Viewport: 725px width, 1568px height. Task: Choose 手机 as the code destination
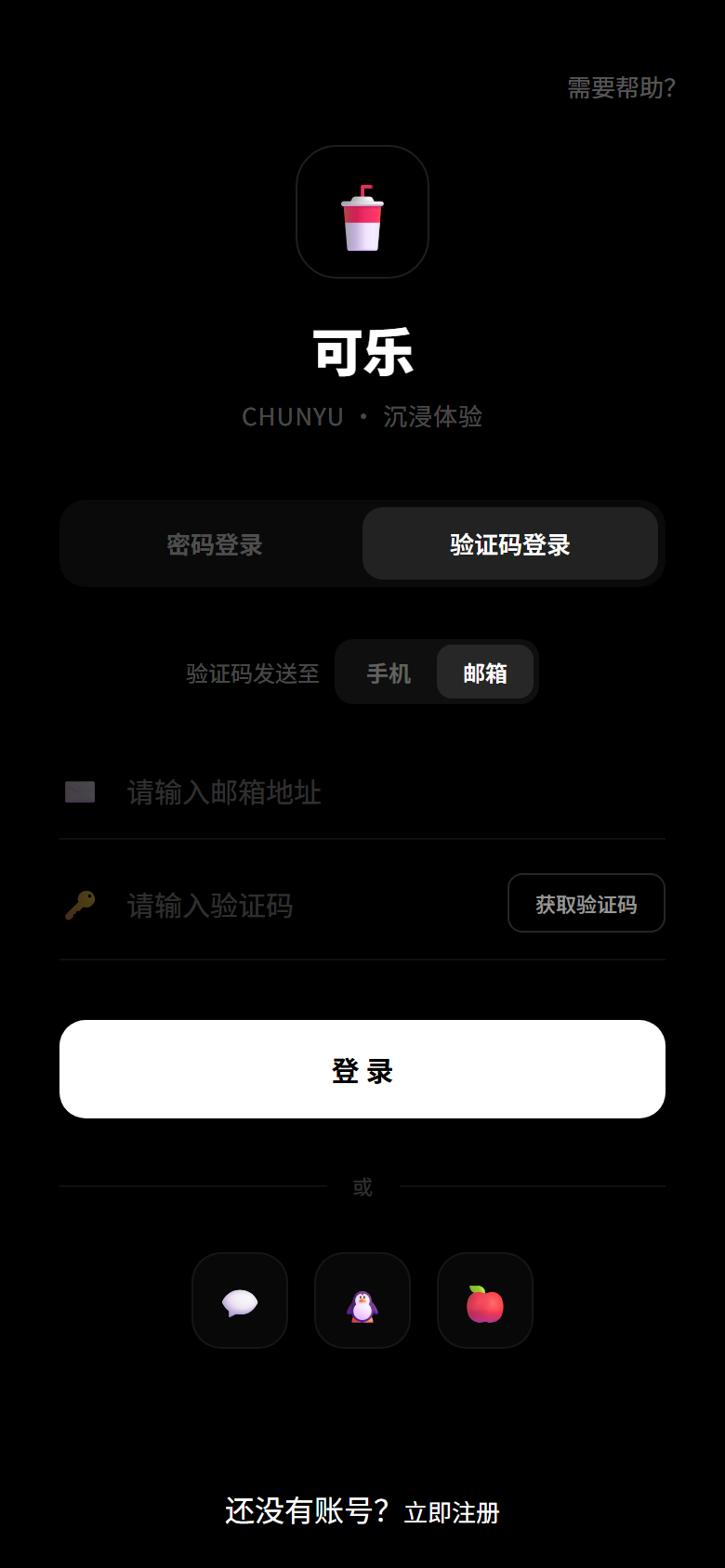coord(389,673)
